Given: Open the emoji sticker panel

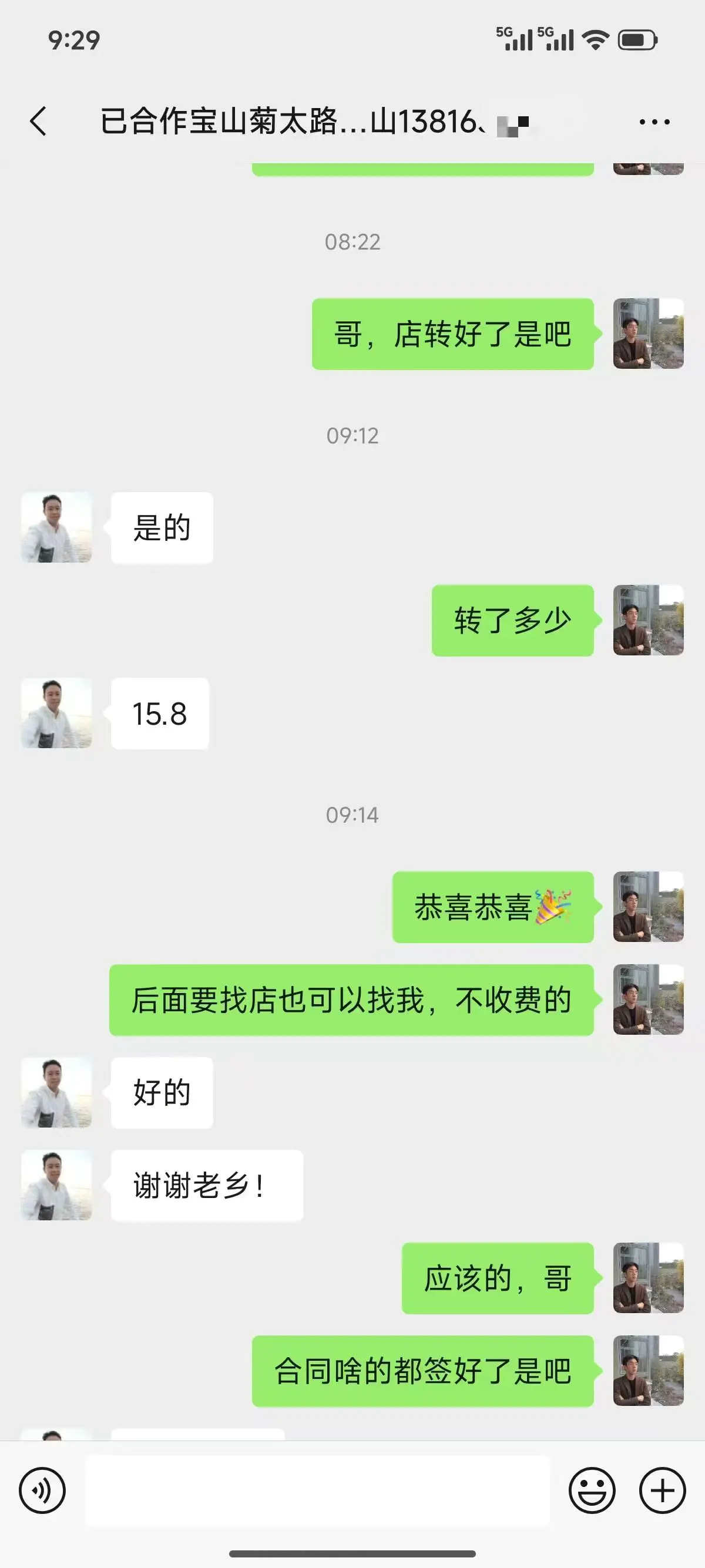Looking at the screenshot, I should coord(592,1490).
